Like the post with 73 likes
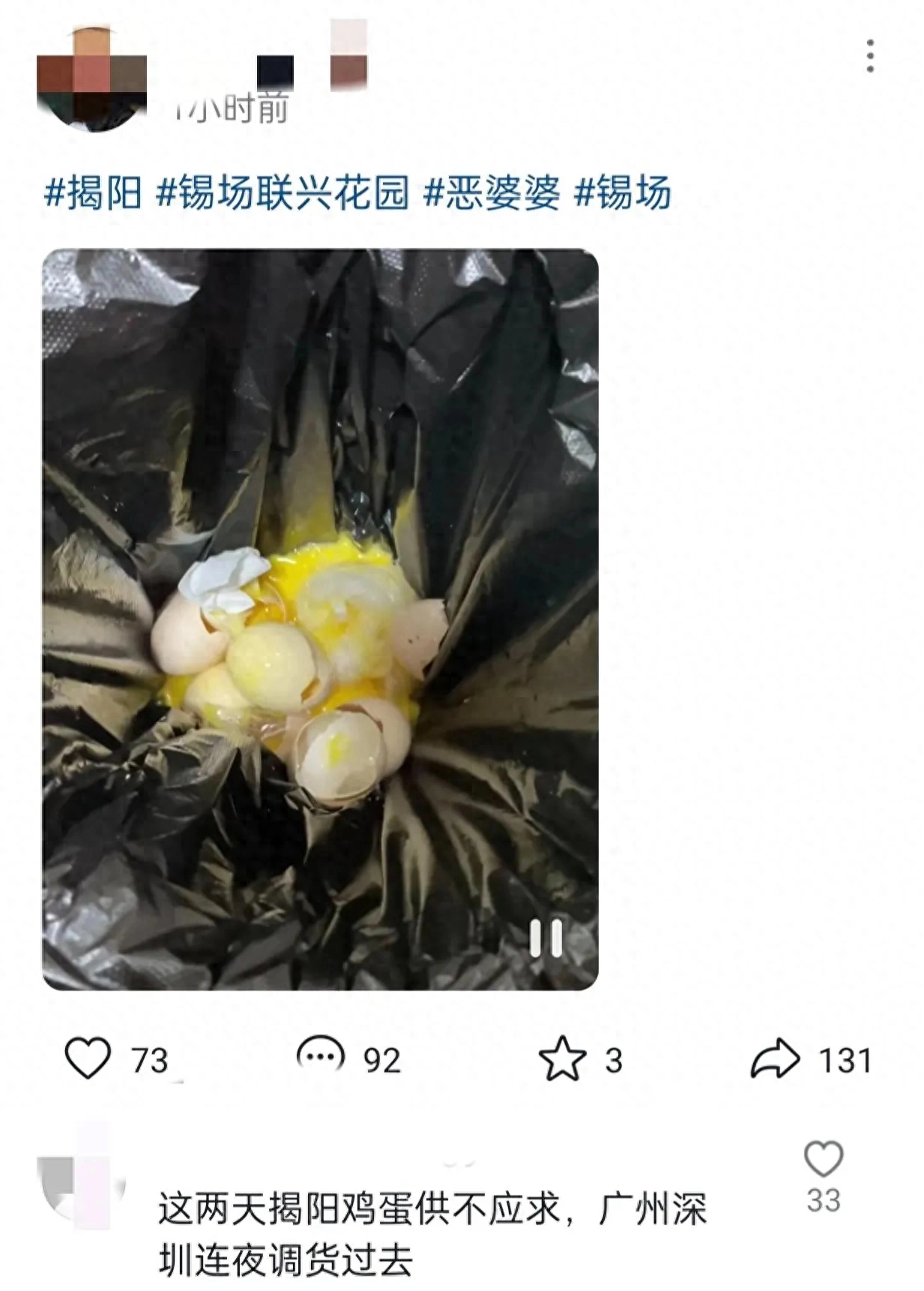Viewport: 924px width, 1291px height. (x=88, y=1058)
